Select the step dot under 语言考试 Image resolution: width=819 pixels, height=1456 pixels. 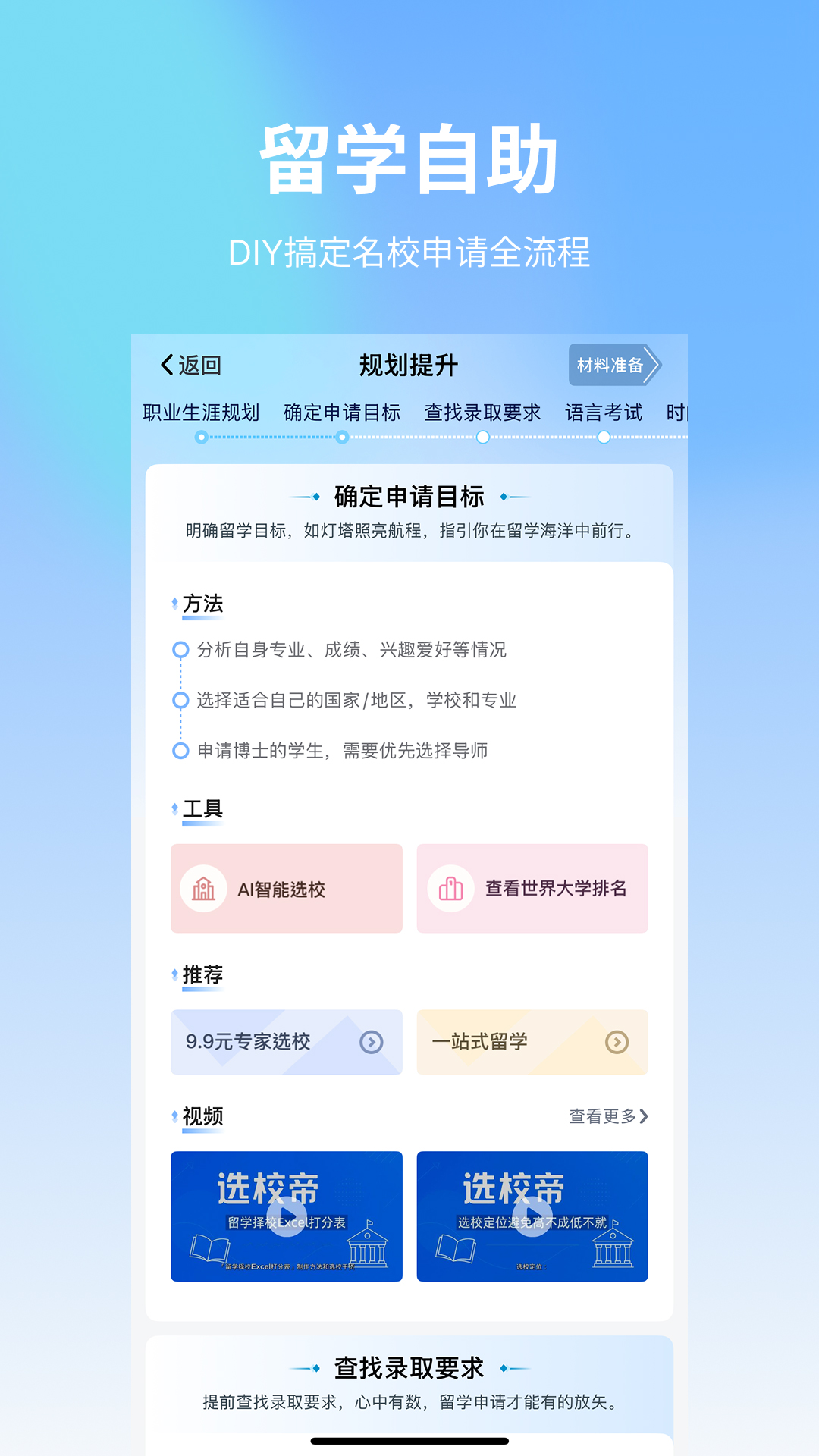click(603, 435)
